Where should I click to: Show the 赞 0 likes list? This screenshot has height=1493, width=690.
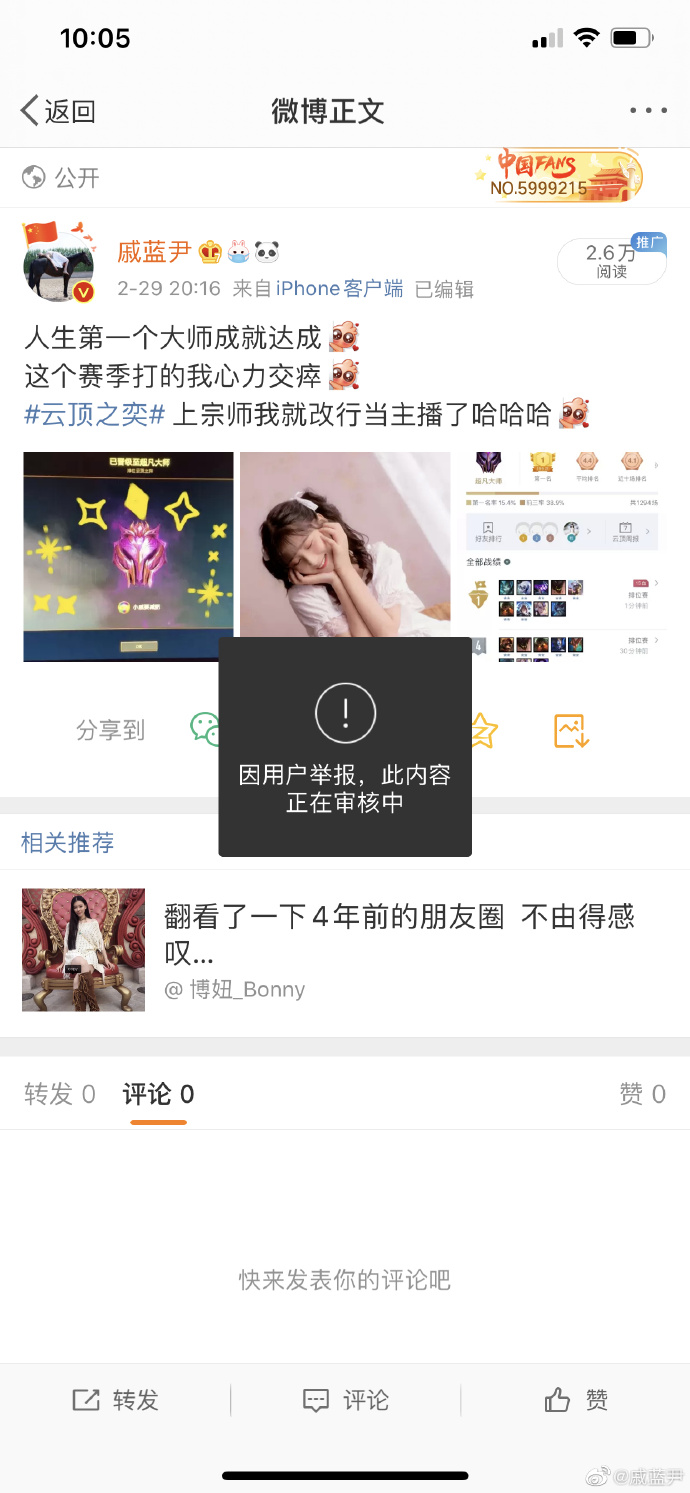642,1094
